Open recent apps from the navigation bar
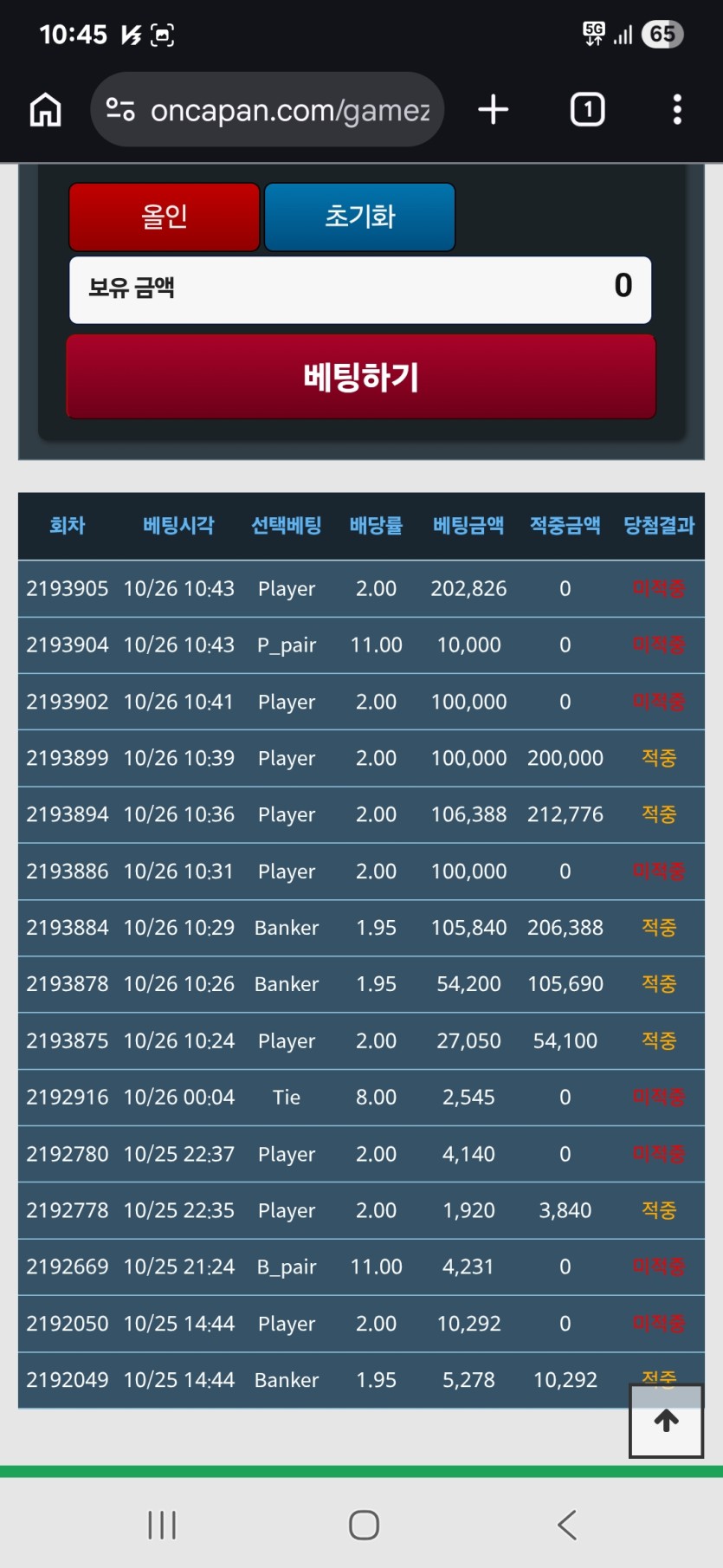Screen dimensions: 723x1568 (x=162, y=1525)
